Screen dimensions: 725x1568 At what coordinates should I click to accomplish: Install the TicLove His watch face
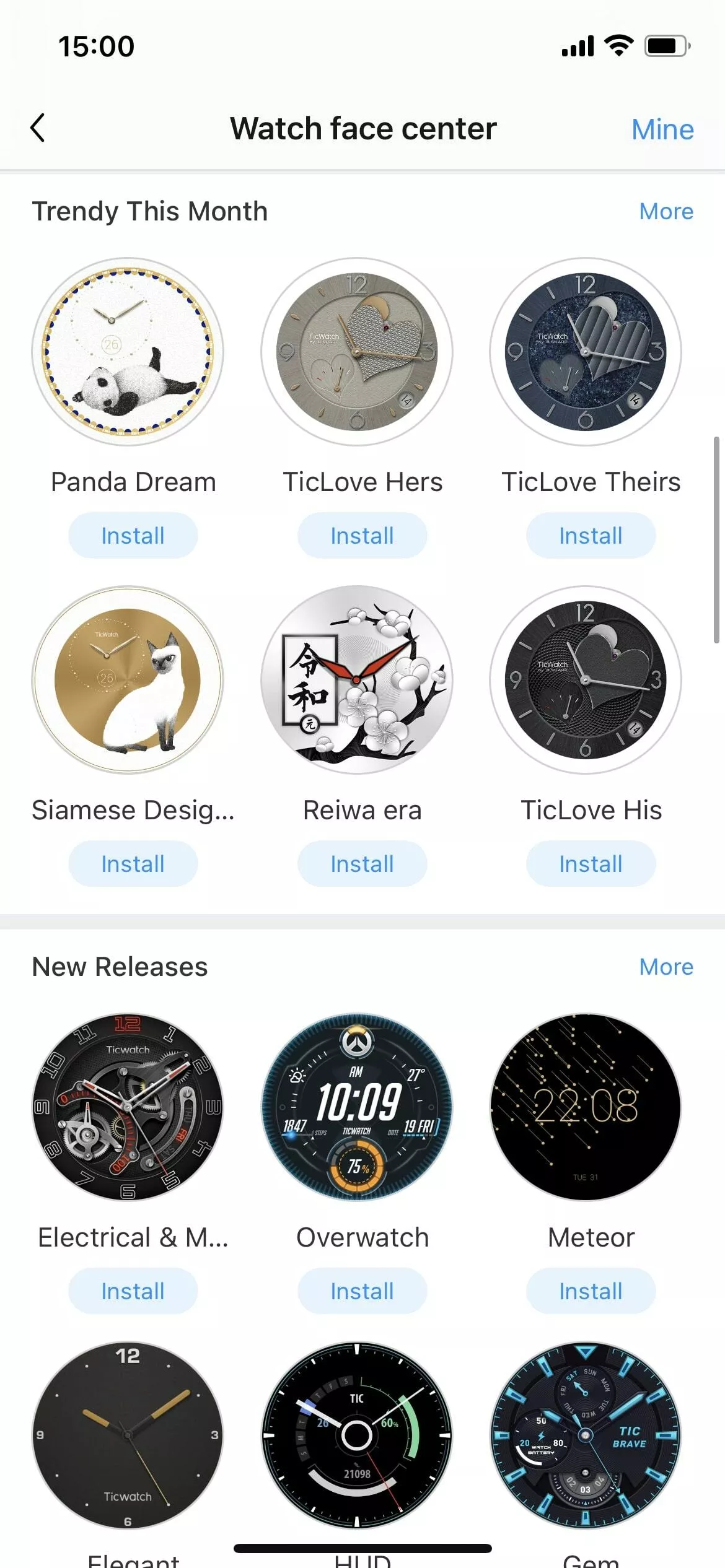tap(591, 864)
